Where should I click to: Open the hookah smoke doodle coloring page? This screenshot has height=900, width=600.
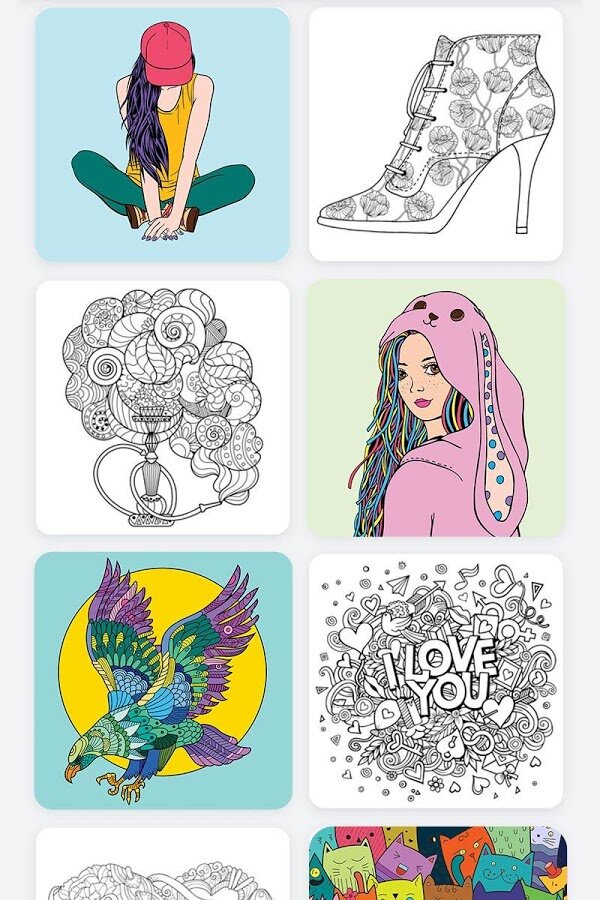pyautogui.click(x=163, y=407)
